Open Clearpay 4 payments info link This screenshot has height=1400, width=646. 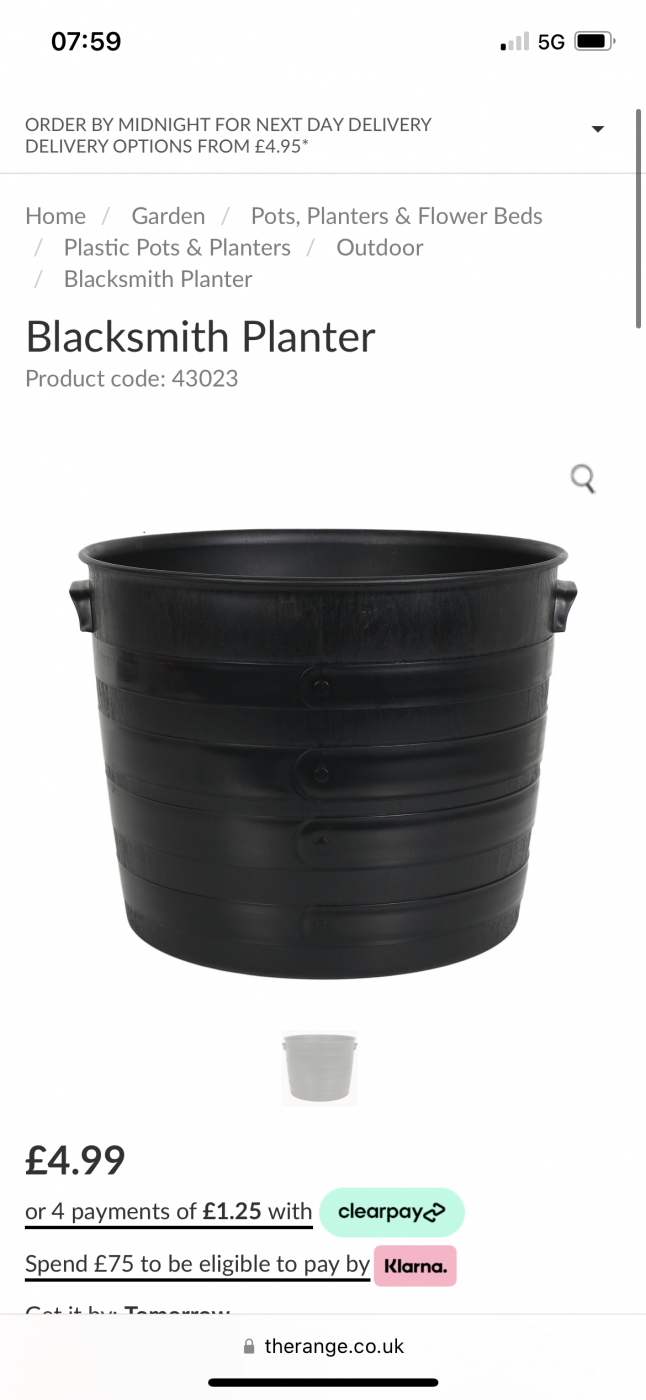169,1212
